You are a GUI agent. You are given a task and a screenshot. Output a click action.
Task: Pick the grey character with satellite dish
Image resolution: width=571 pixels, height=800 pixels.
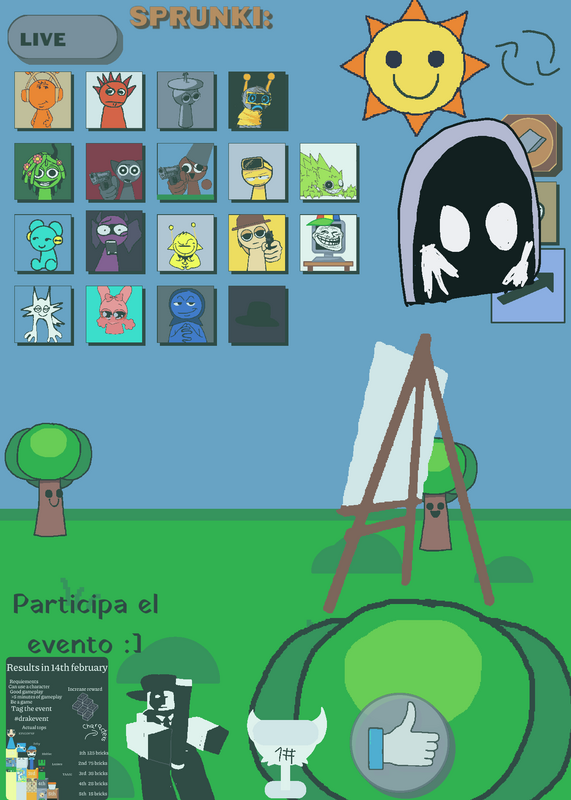(x=185, y=100)
